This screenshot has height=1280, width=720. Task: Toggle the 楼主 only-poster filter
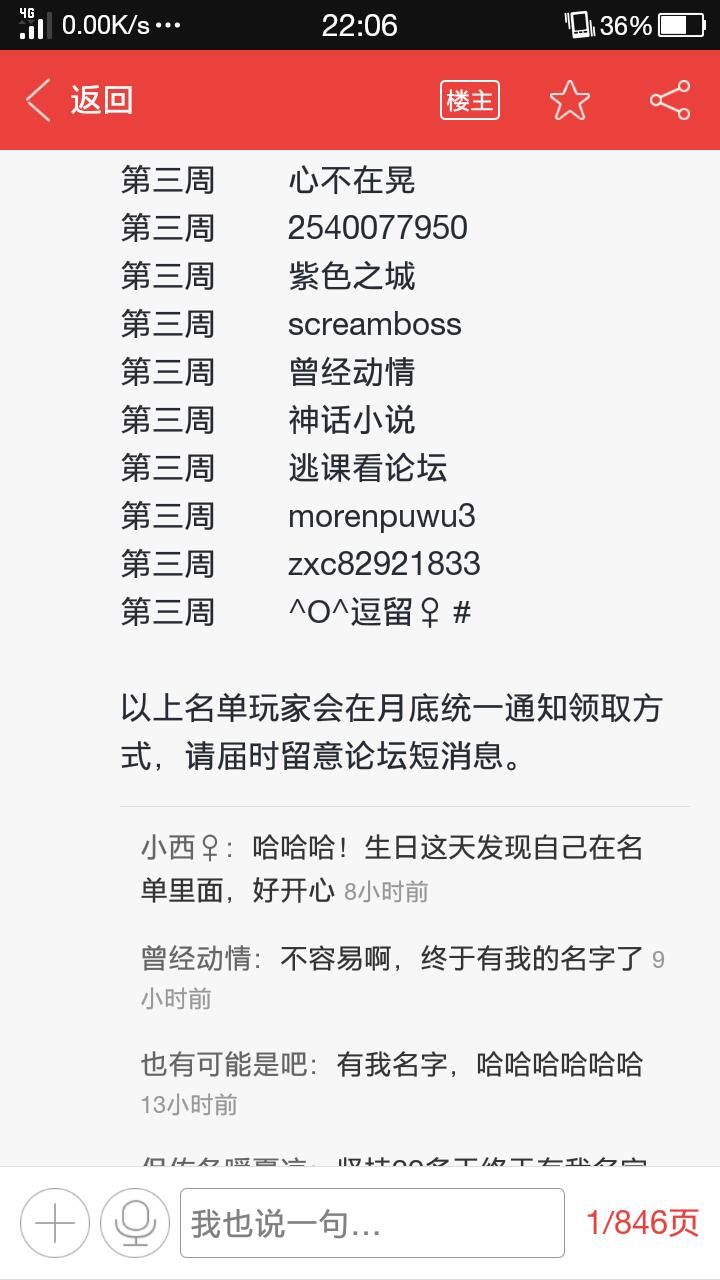(x=469, y=101)
